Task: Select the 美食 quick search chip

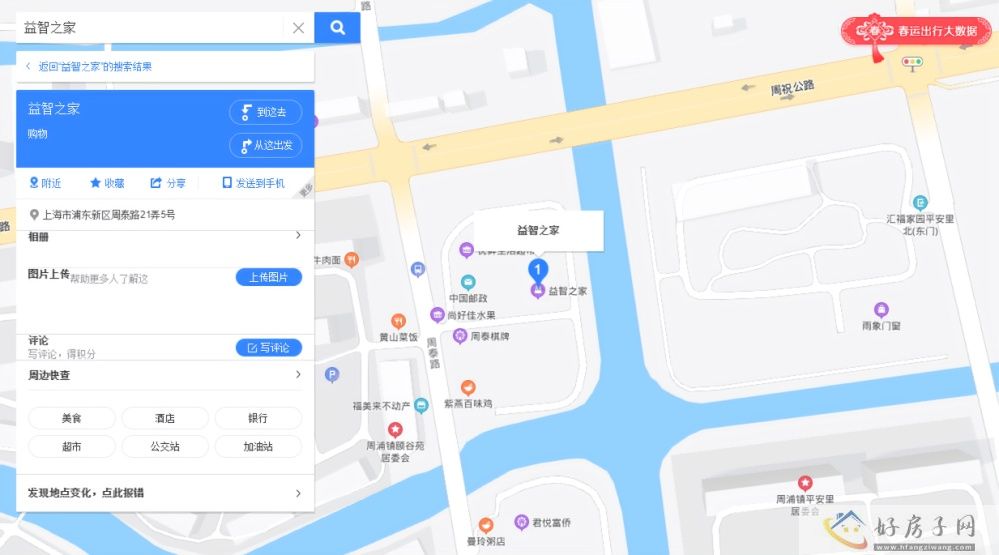Action: 71,418
